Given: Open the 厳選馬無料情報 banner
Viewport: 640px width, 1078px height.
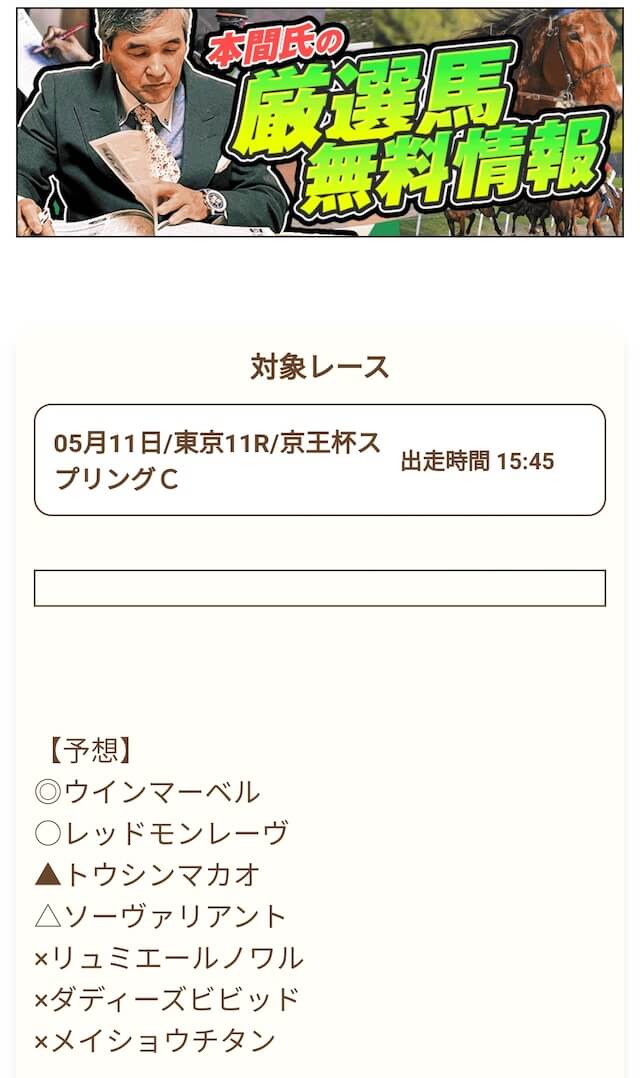Looking at the screenshot, I should coord(320,122).
